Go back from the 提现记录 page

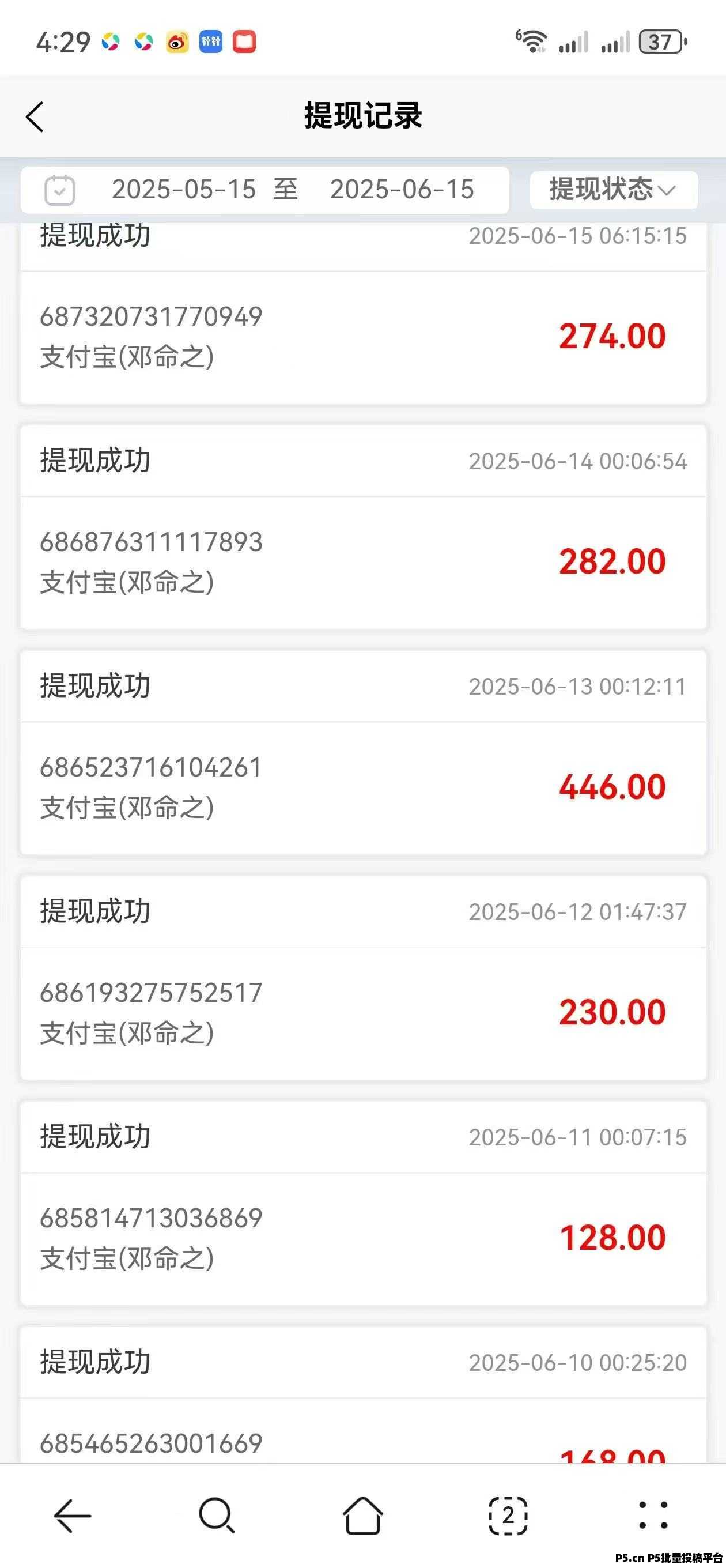click(x=35, y=117)
